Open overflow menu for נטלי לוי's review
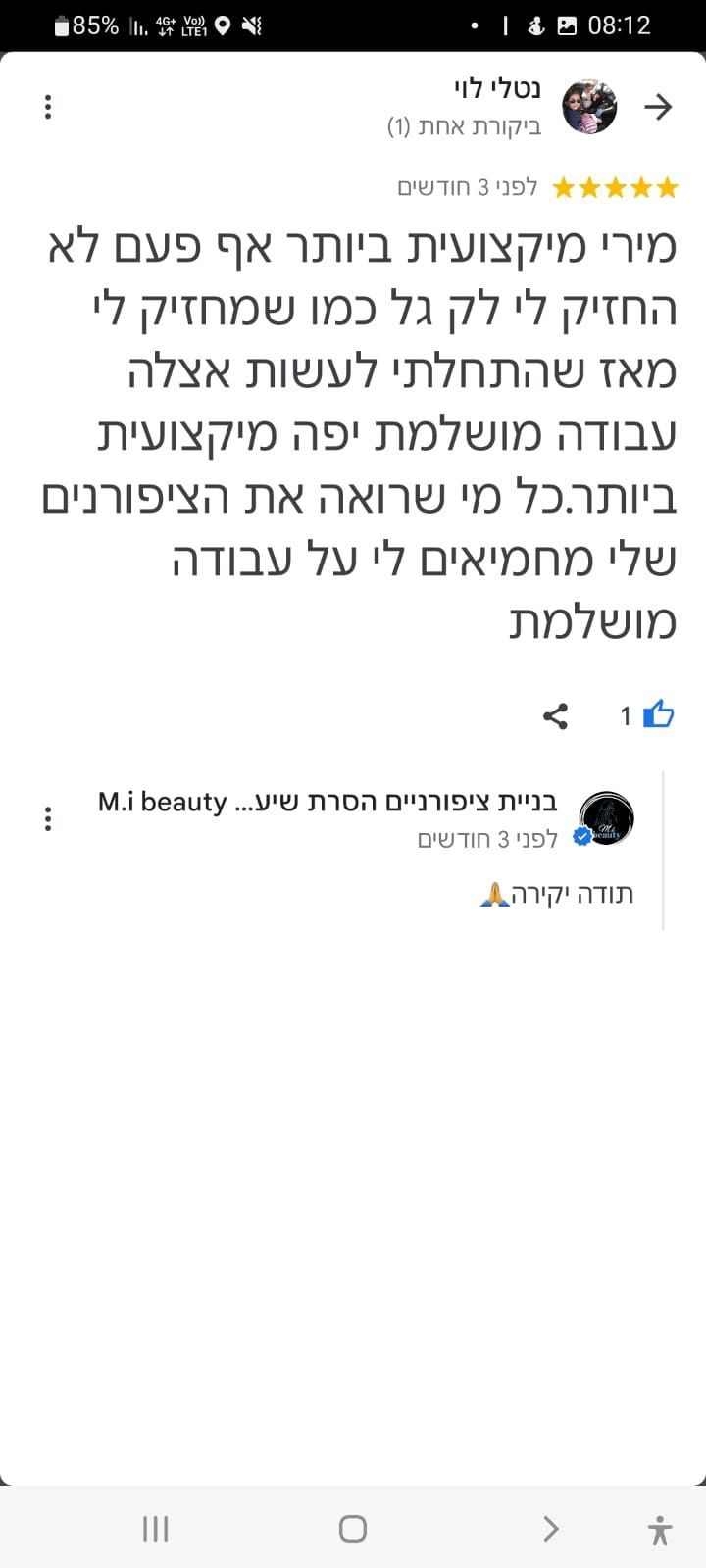 48,107
